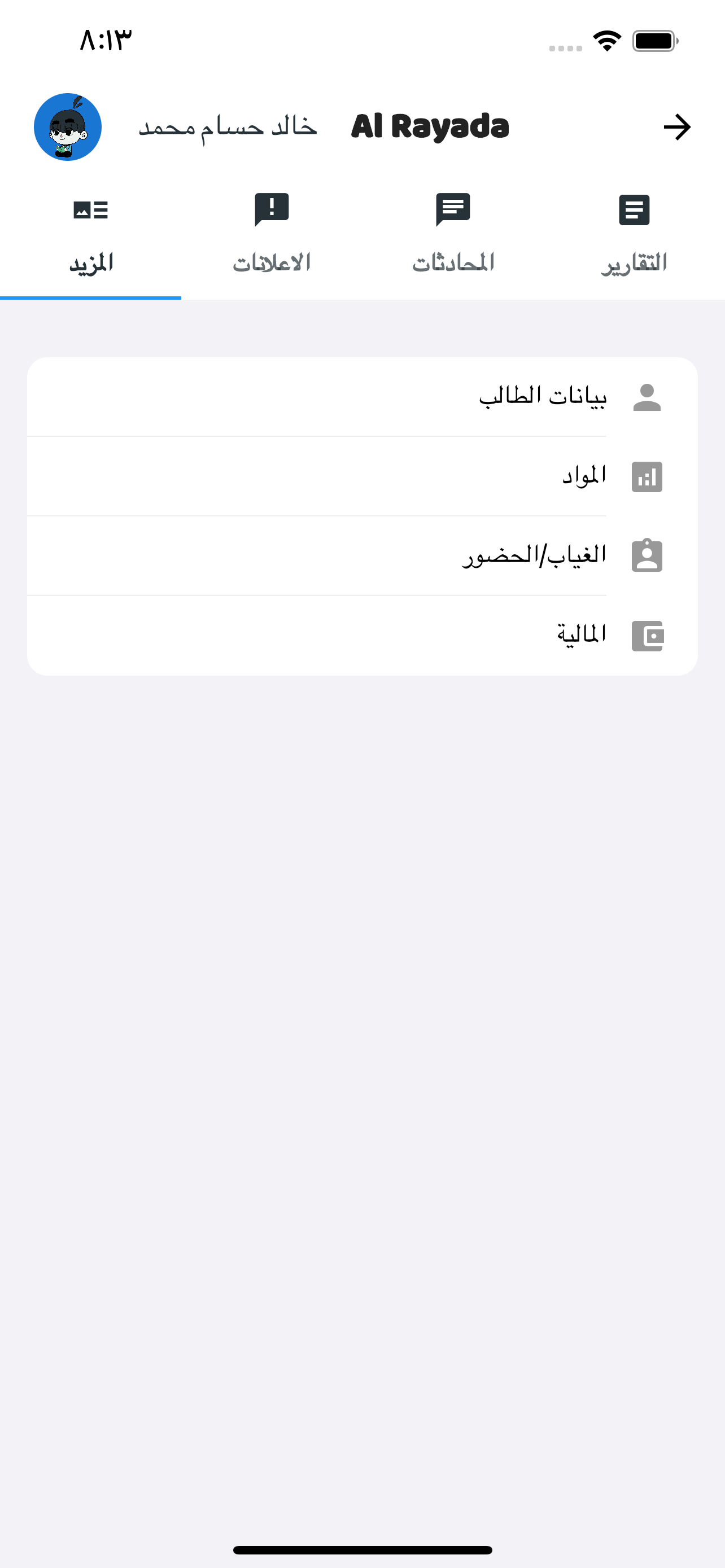The width and height of the screenshot is (725, 1568).
Task: Click the المحادثات chat bubble icon
Action: pos(453,210)
